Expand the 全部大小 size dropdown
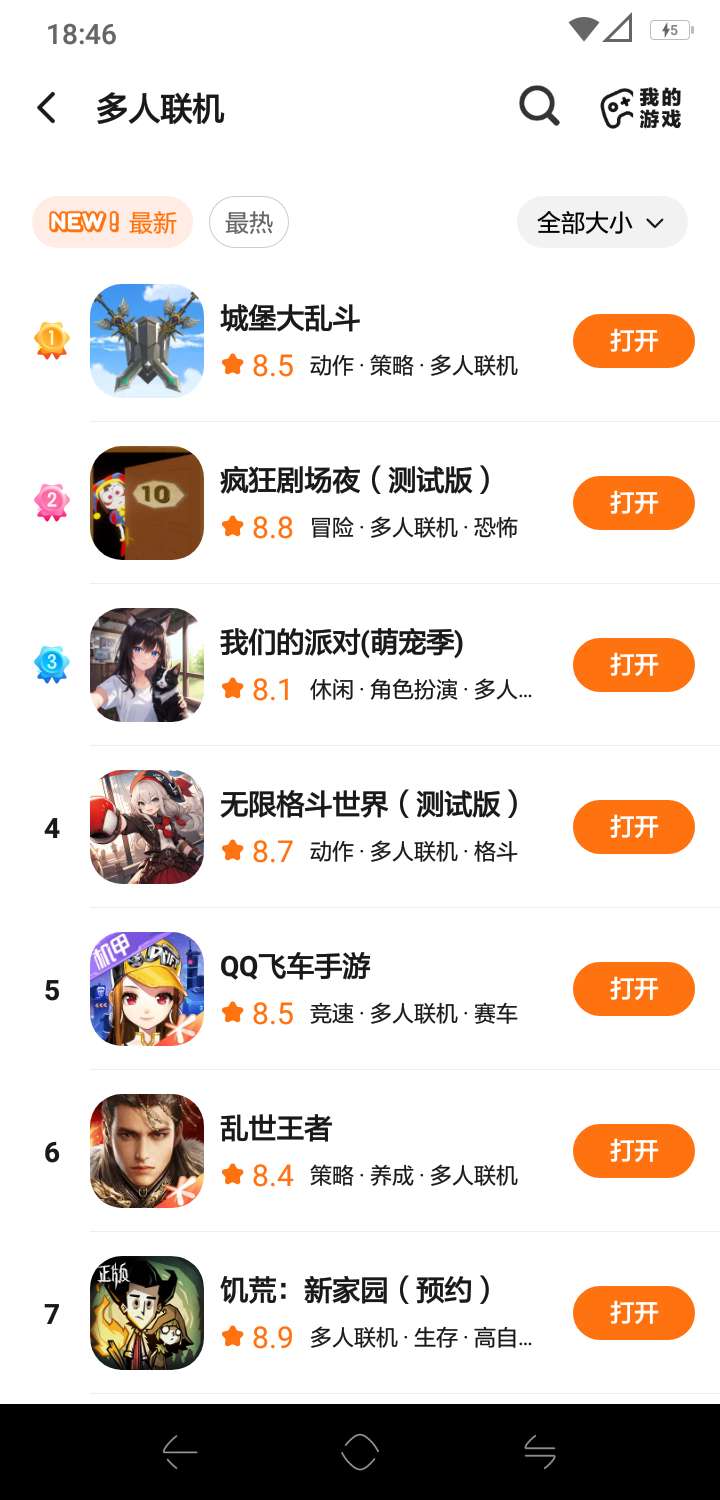Image resolution: width=720 pixels, height=1500 pixels. coord(601,222)
